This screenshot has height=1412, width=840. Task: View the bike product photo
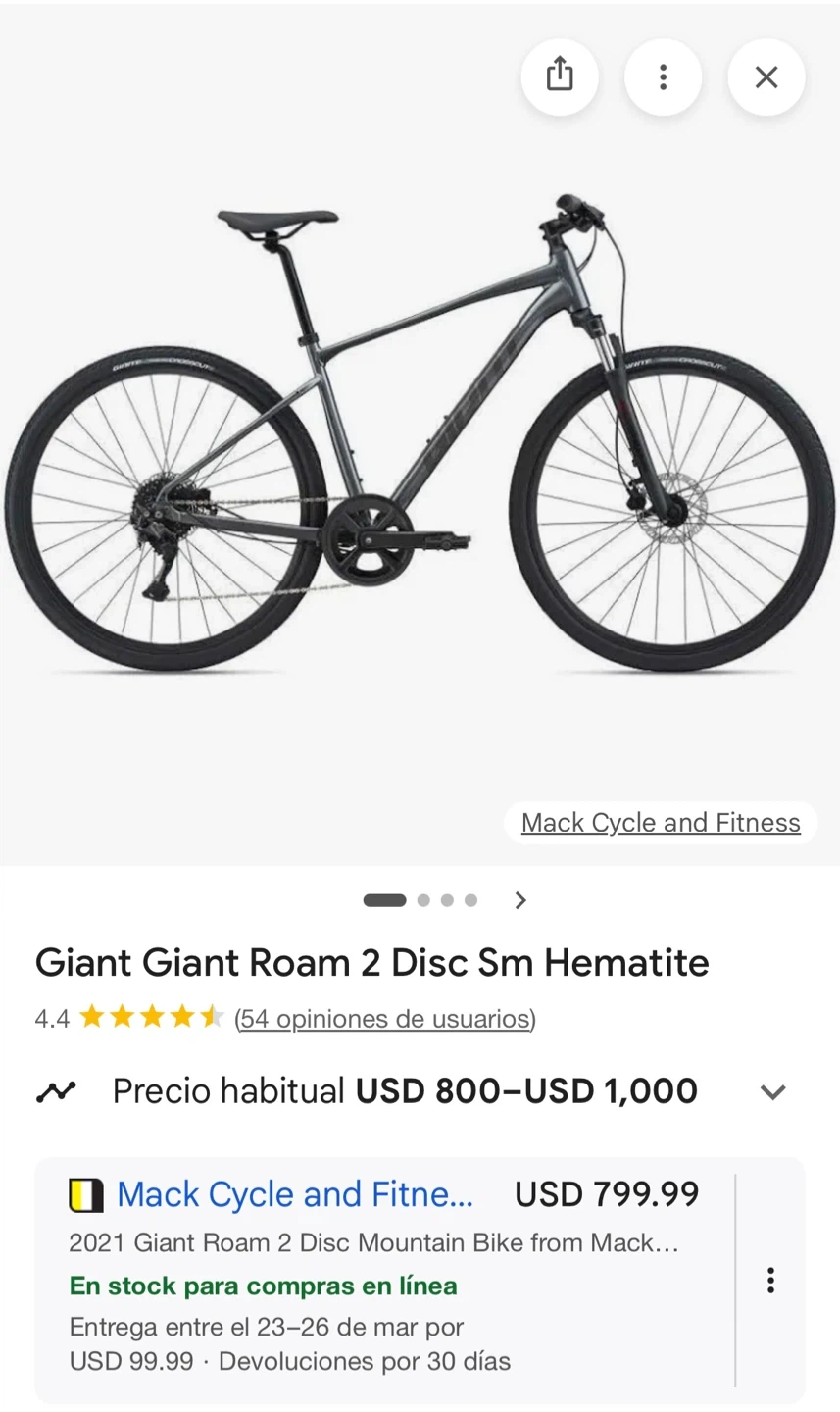[x=420, y=431]
